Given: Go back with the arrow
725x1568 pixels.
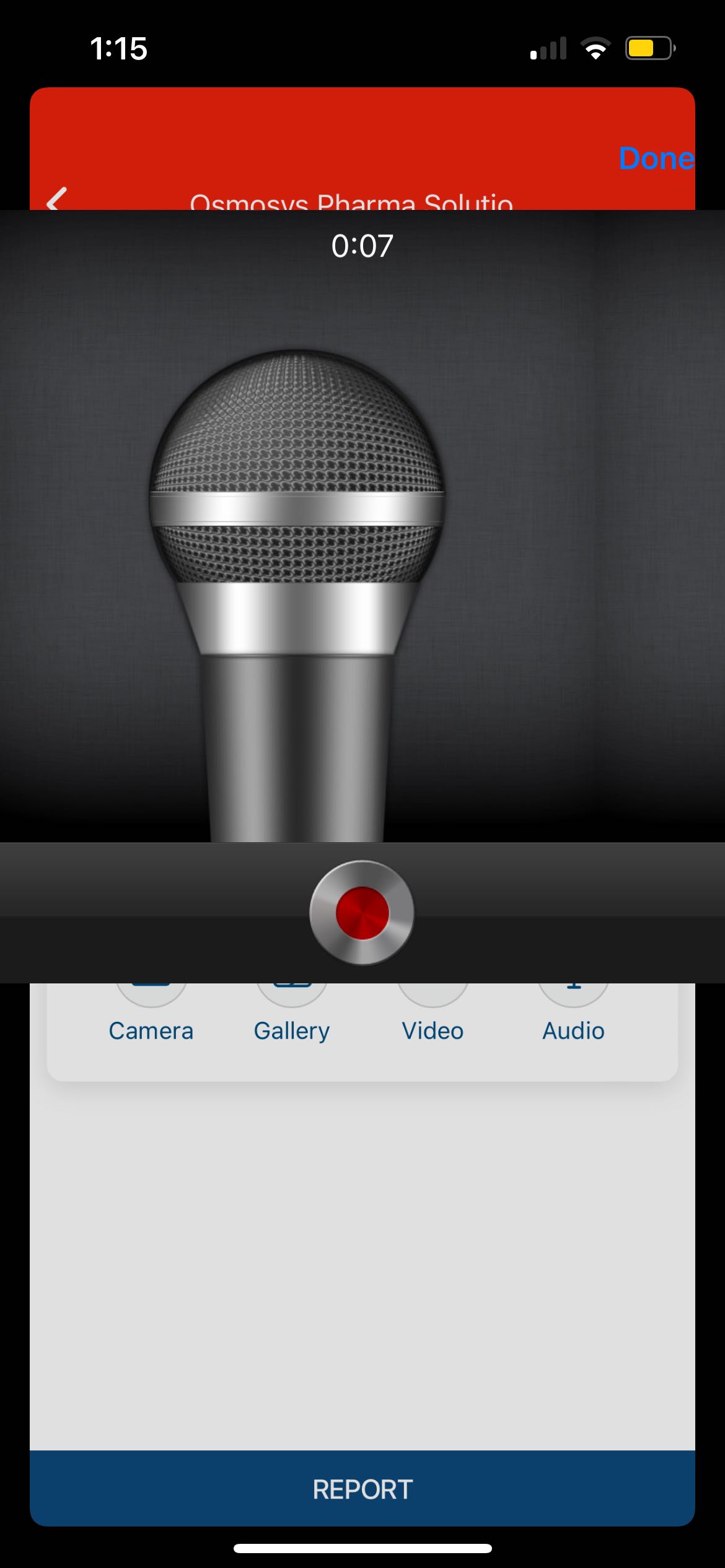Looking at the screenshot, I should point(57,199).
